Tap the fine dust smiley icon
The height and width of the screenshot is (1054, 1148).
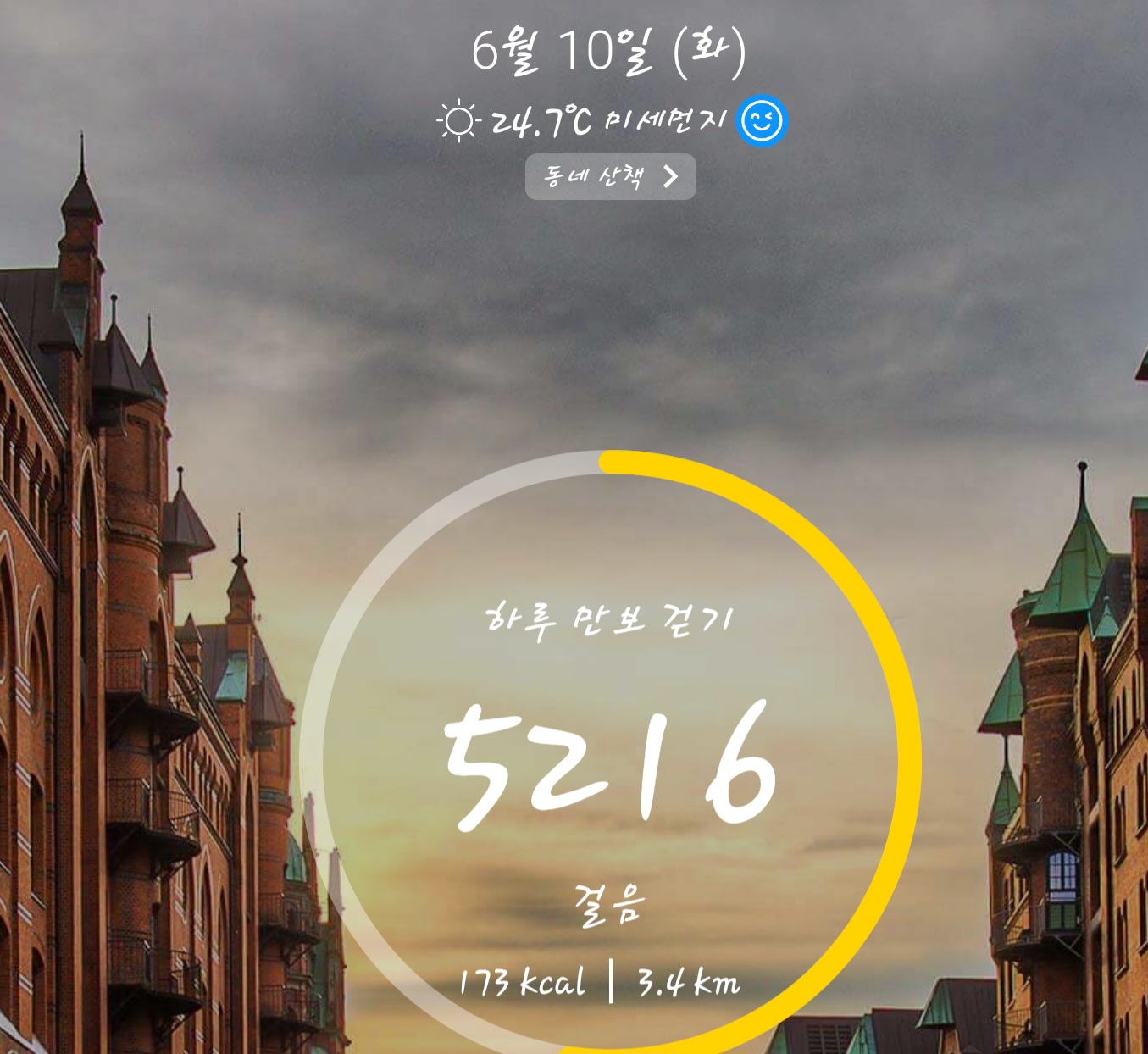click(762, 120)
